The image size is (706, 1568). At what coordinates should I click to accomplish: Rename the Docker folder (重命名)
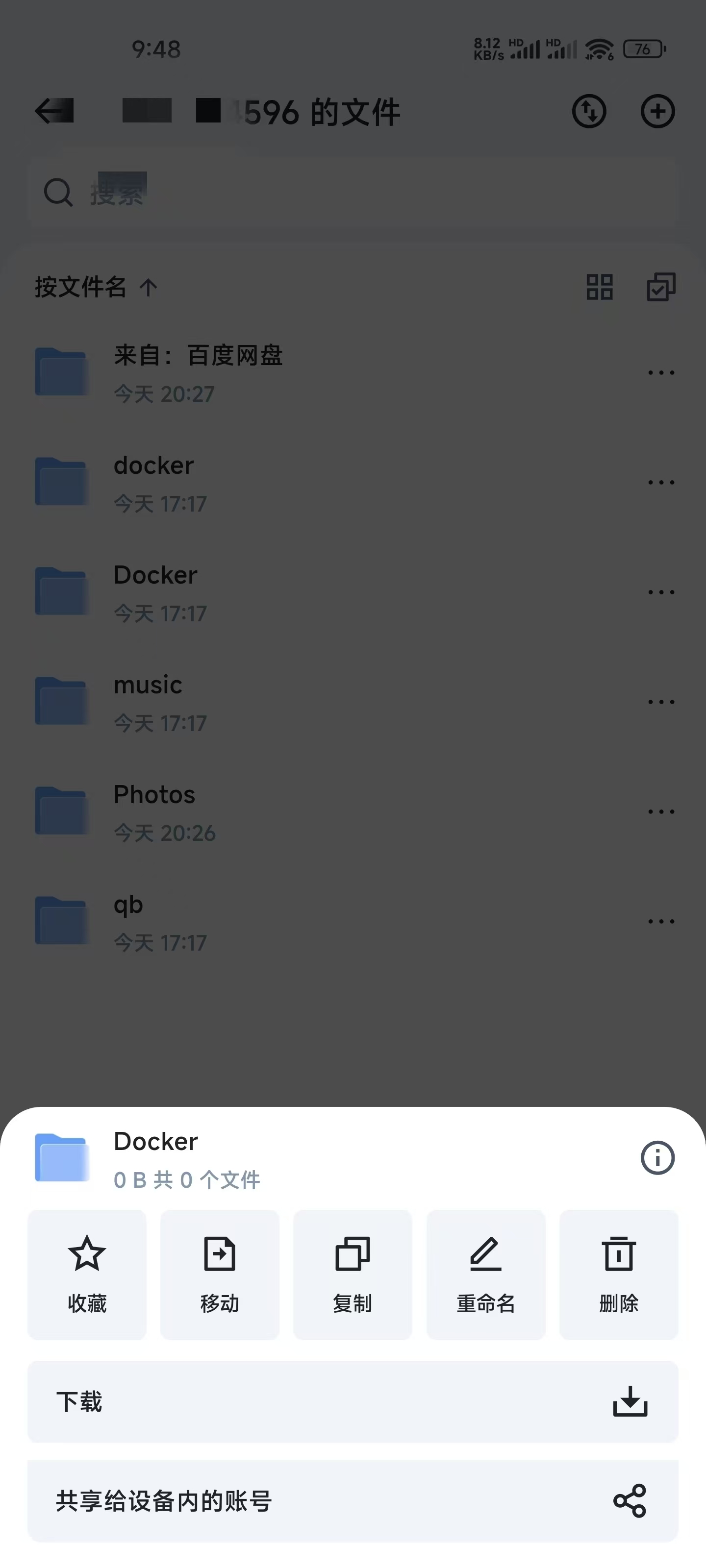(x=485, y=1274)
